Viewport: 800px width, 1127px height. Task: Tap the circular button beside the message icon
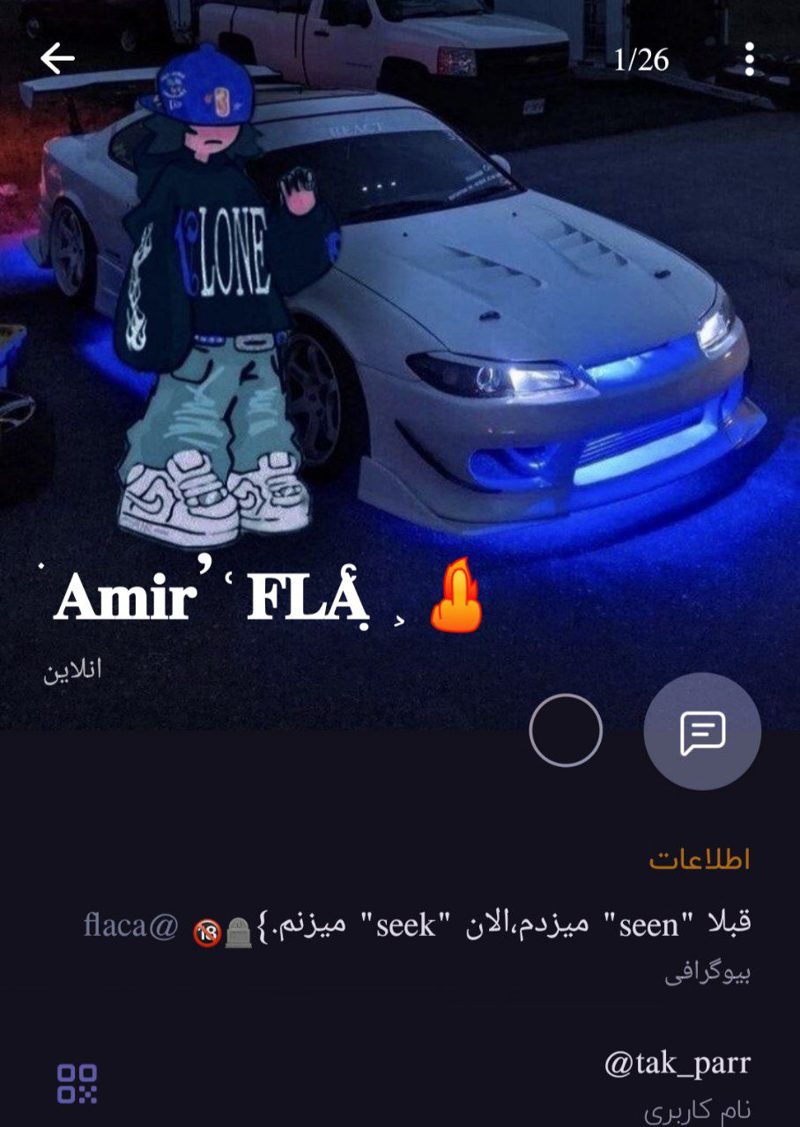coord(565,731)
